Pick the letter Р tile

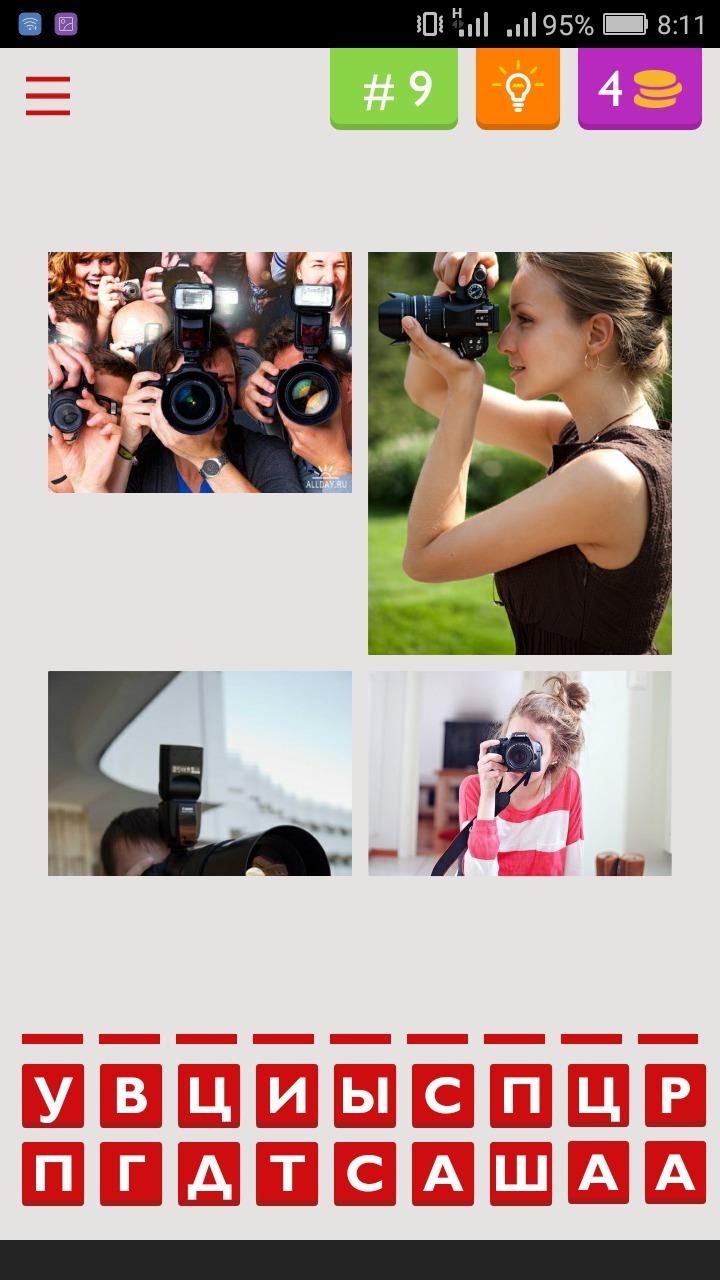point(675,1096)
